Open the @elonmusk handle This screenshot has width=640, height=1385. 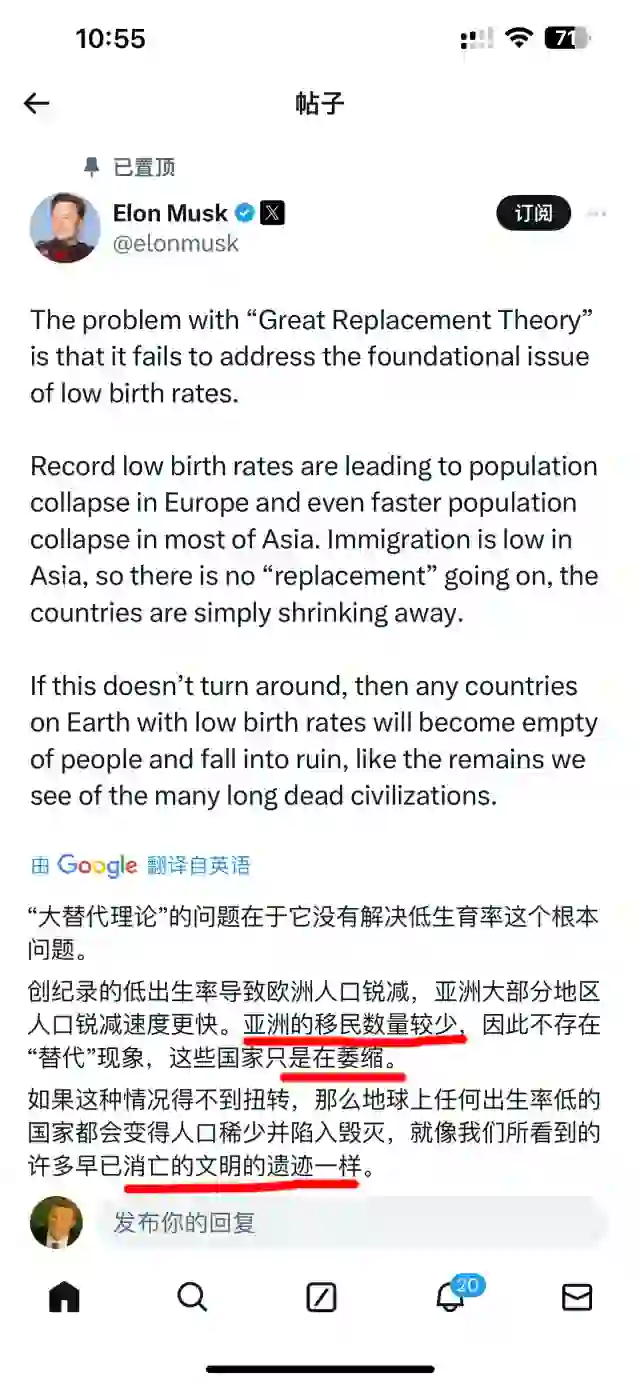point(175,243)
